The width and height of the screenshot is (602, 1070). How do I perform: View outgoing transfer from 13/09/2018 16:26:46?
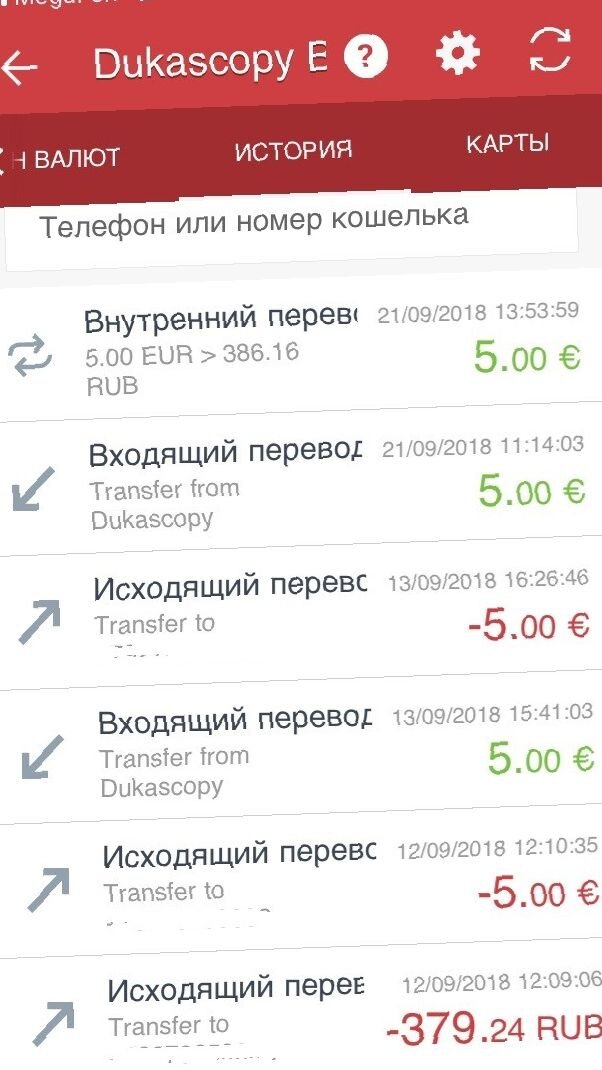pos(300,620)
